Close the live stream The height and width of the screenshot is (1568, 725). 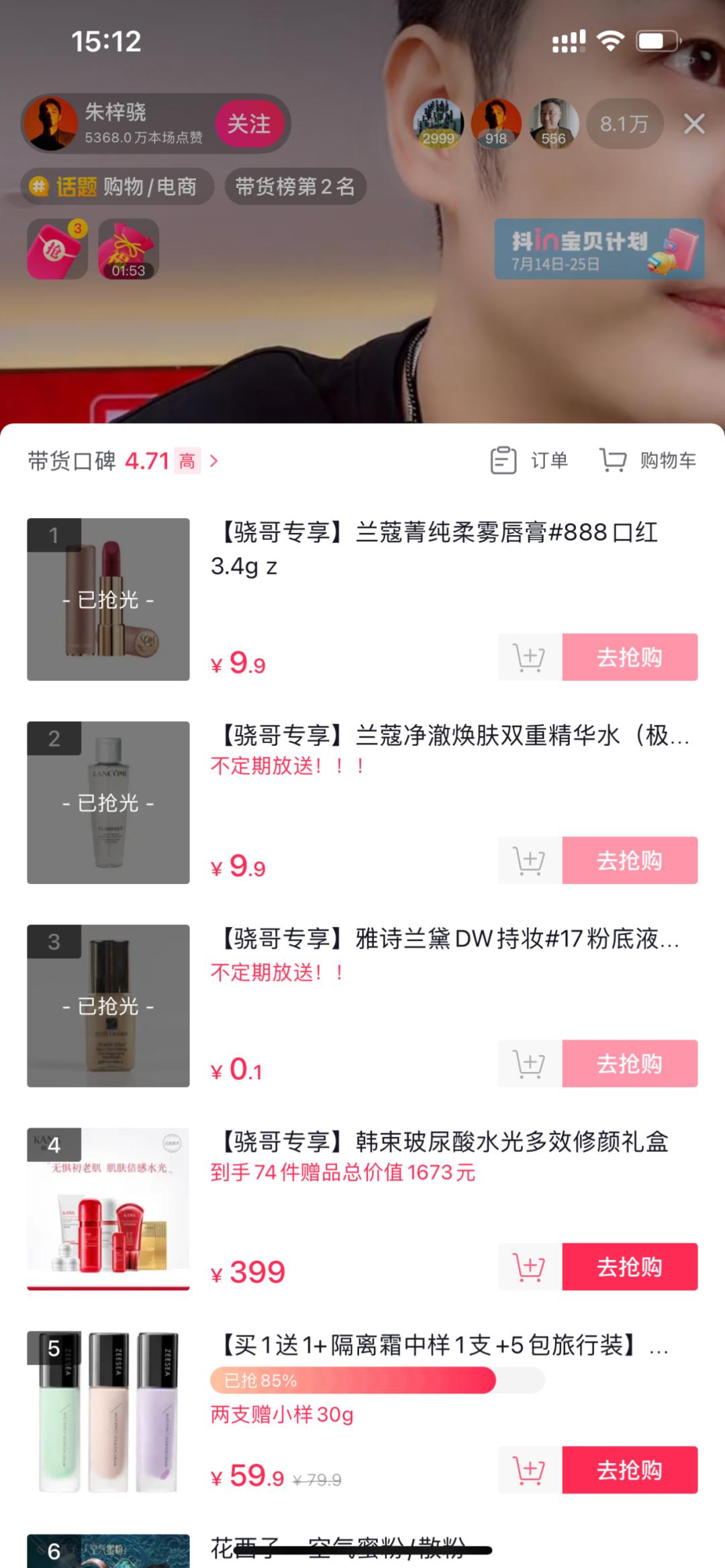tap(693, 124)
